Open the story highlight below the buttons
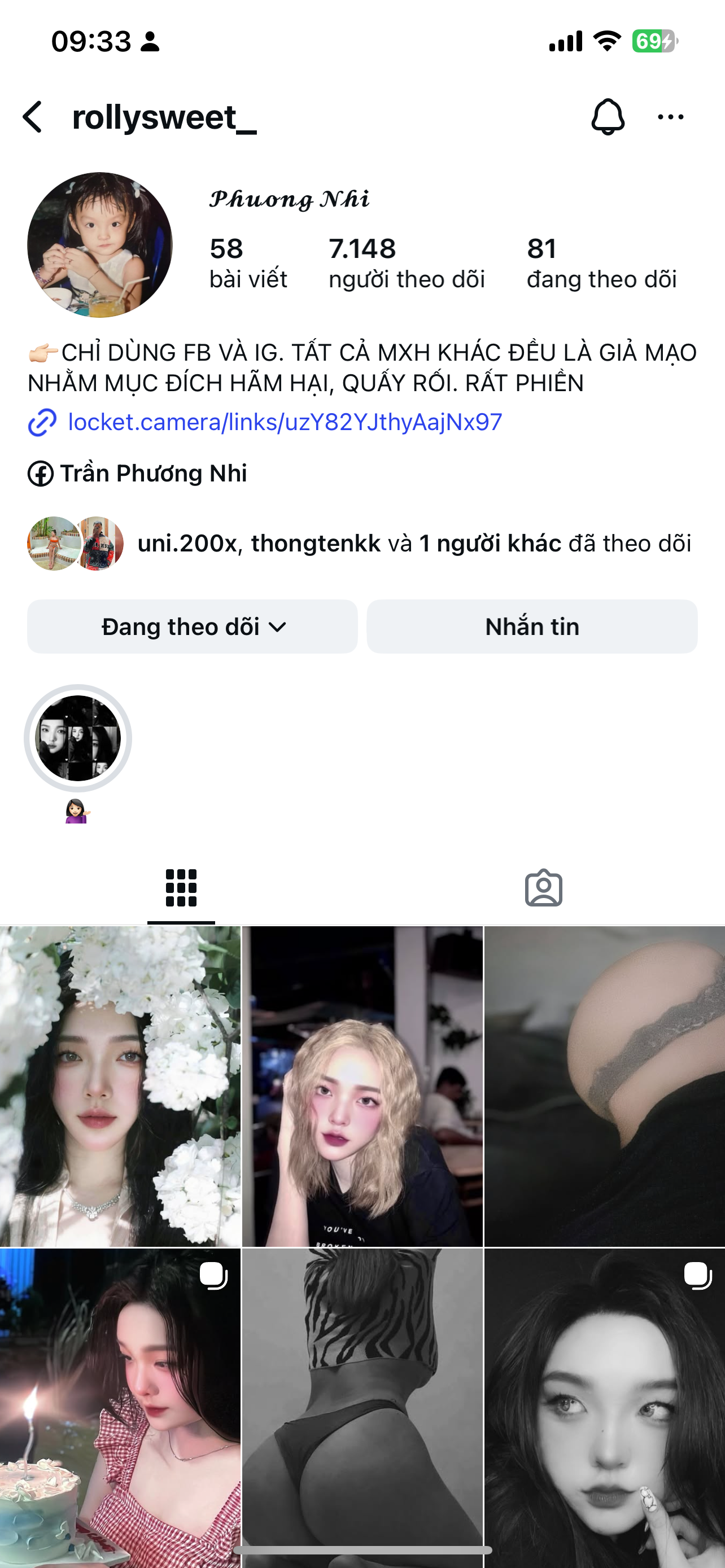725x1568 pixels. [x=78, y=738]
